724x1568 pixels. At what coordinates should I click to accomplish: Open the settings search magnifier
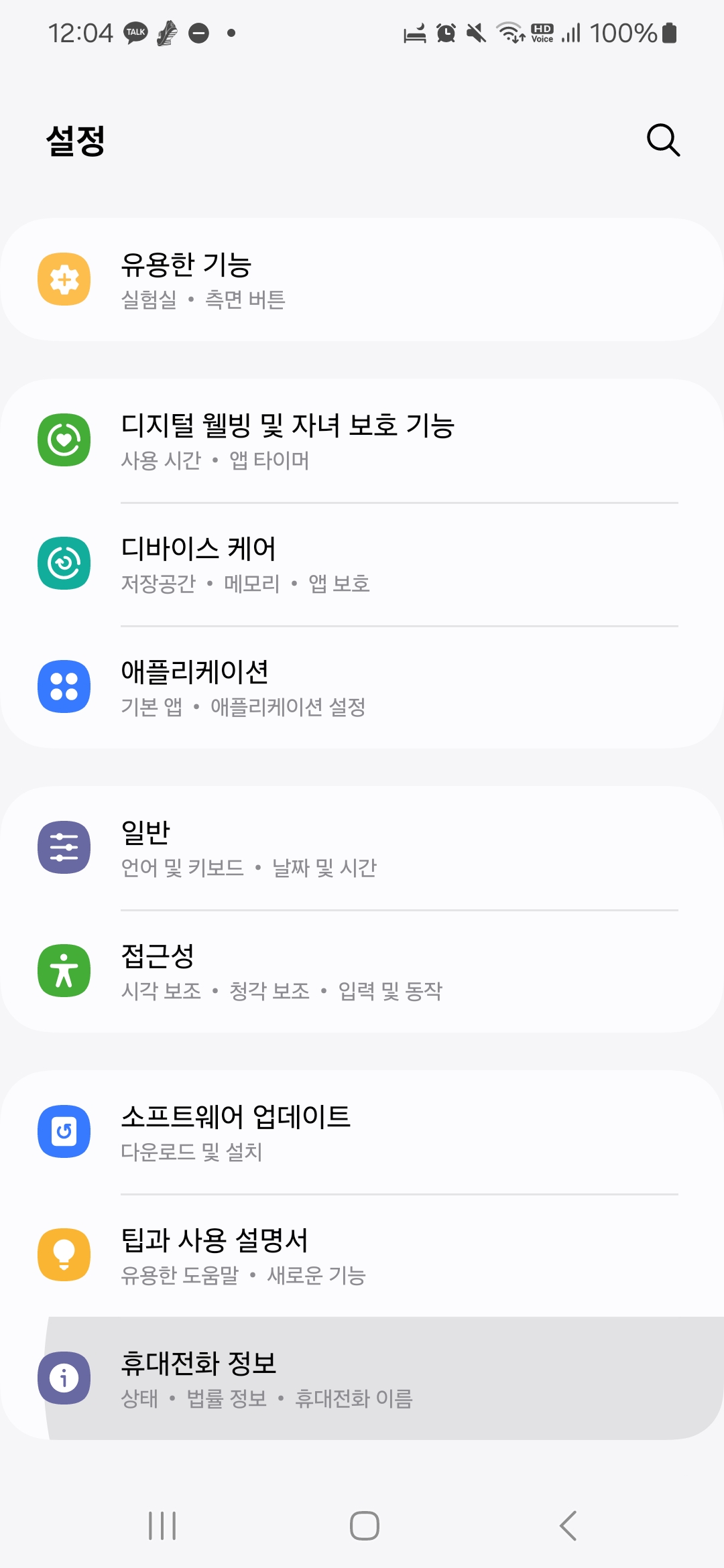(x=662, y=140)
